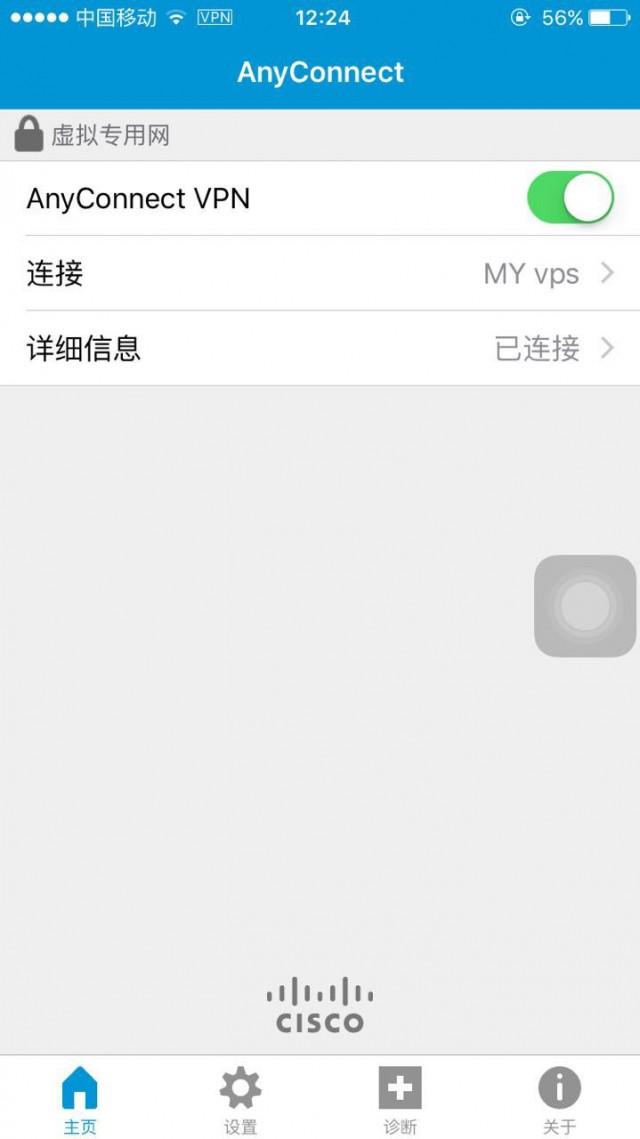
Task: Open 详细信息 connection details
Action: [x=320, y=349]
